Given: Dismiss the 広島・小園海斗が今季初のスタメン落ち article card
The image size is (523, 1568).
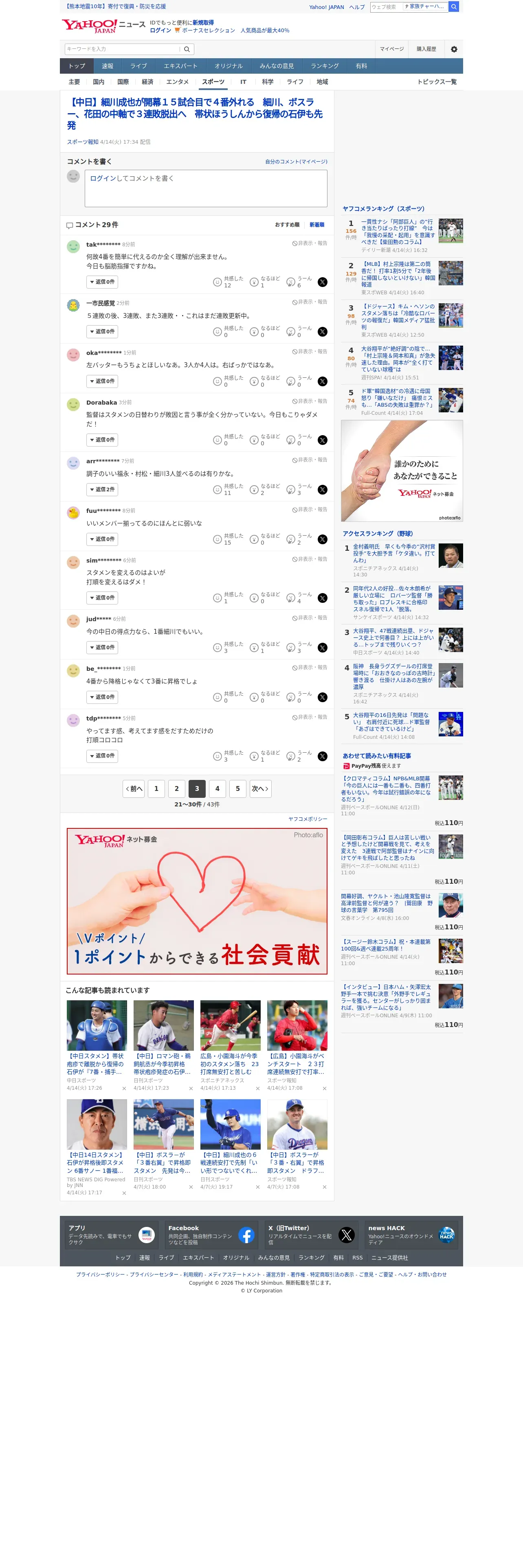Looking at the screenshot, I should point(257,1088).
